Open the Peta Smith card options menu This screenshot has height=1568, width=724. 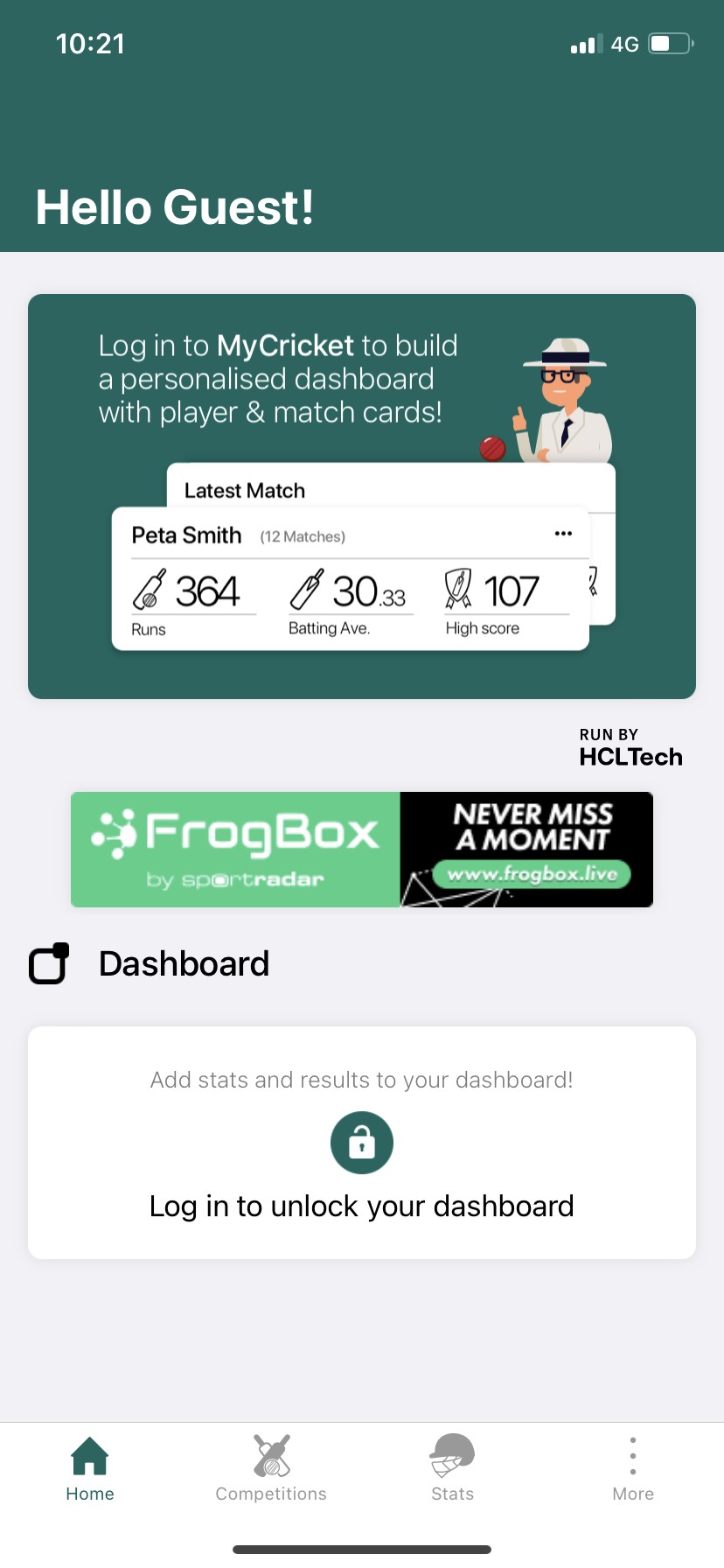563,533
